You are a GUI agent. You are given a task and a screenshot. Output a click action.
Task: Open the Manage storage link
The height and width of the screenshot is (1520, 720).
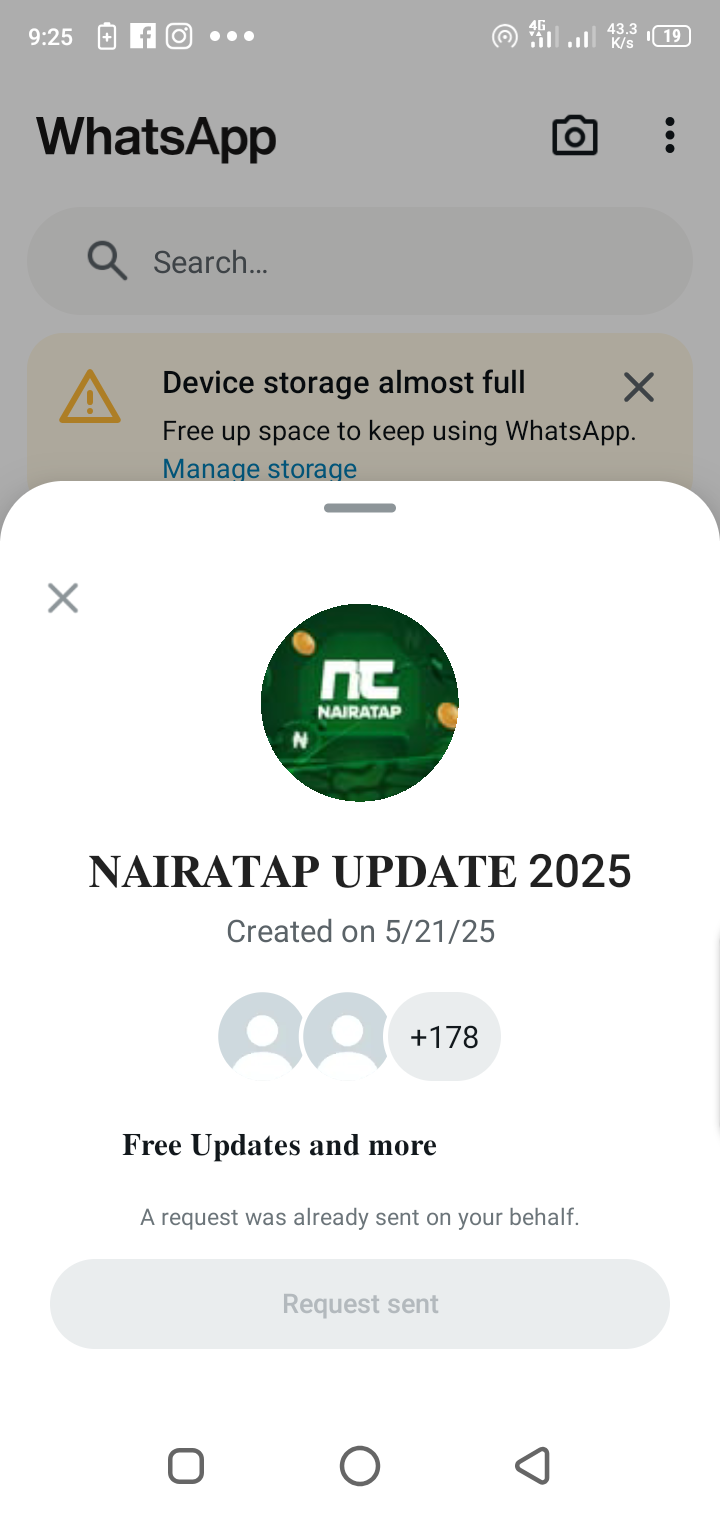click(259, 468)
